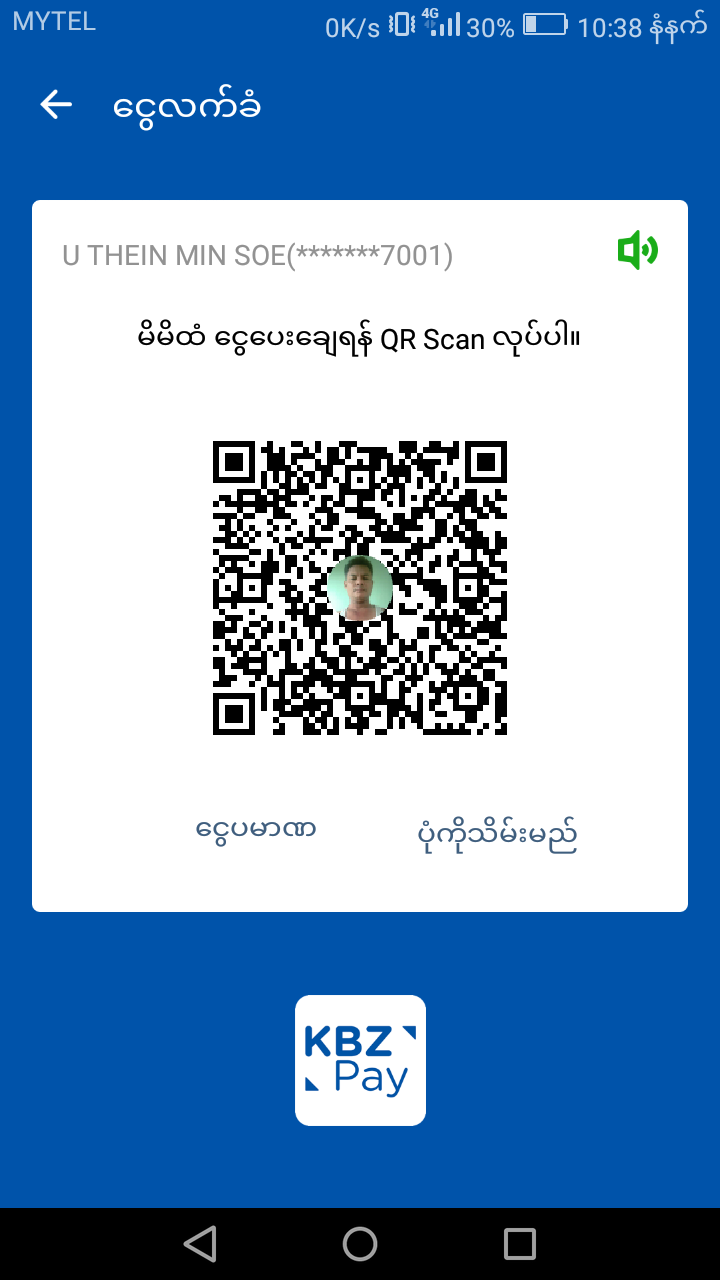Set amount with ငွေပမာဏ
Image resolution: width=720 pixels, height=1280 pixels.
point(256,830)
